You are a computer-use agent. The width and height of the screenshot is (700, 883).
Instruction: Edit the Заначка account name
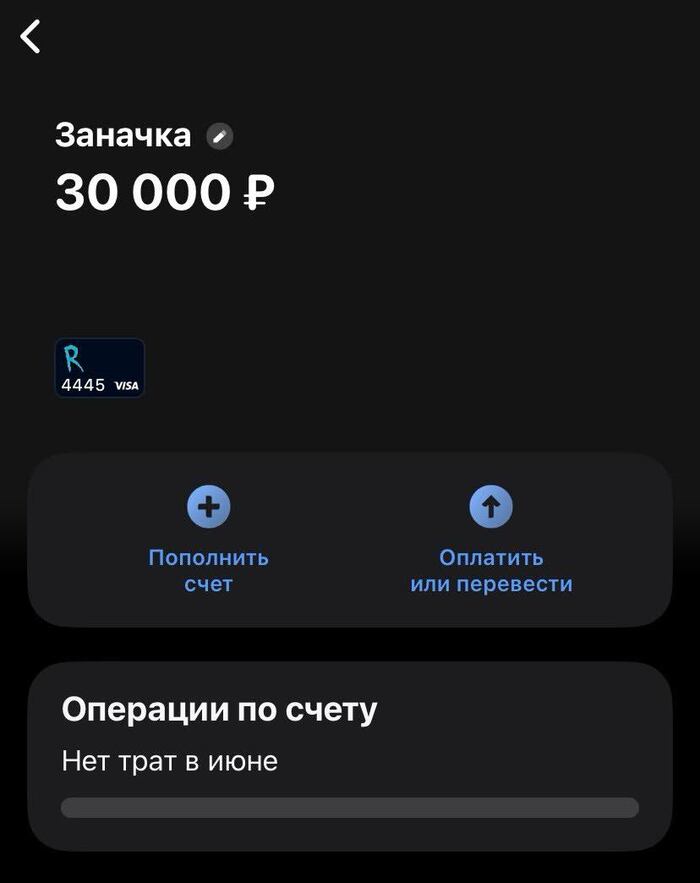(x=220, y=137)
